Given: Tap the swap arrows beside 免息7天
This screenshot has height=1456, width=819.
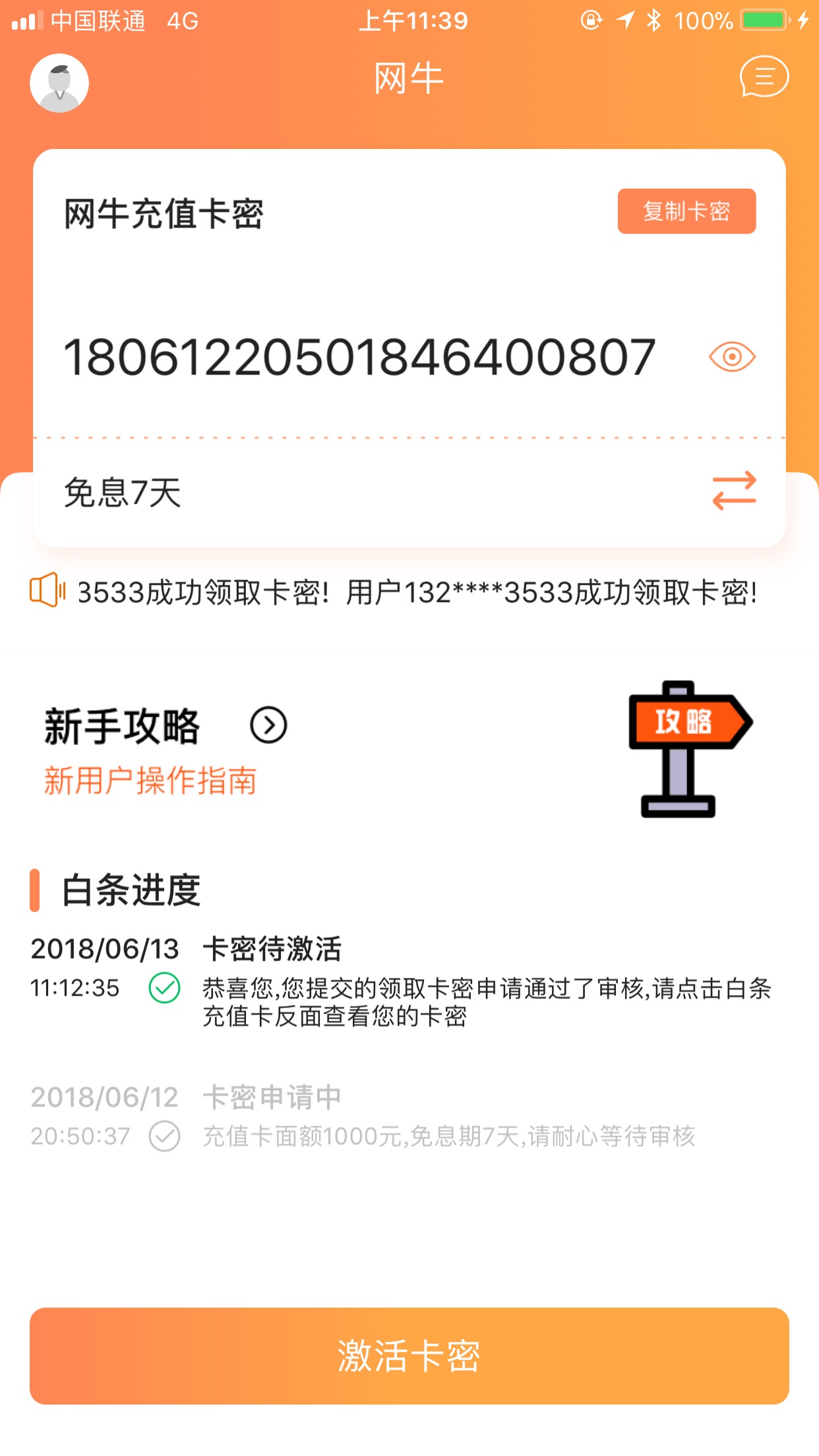Looking at the screenshot, I should tap(734, 490).
